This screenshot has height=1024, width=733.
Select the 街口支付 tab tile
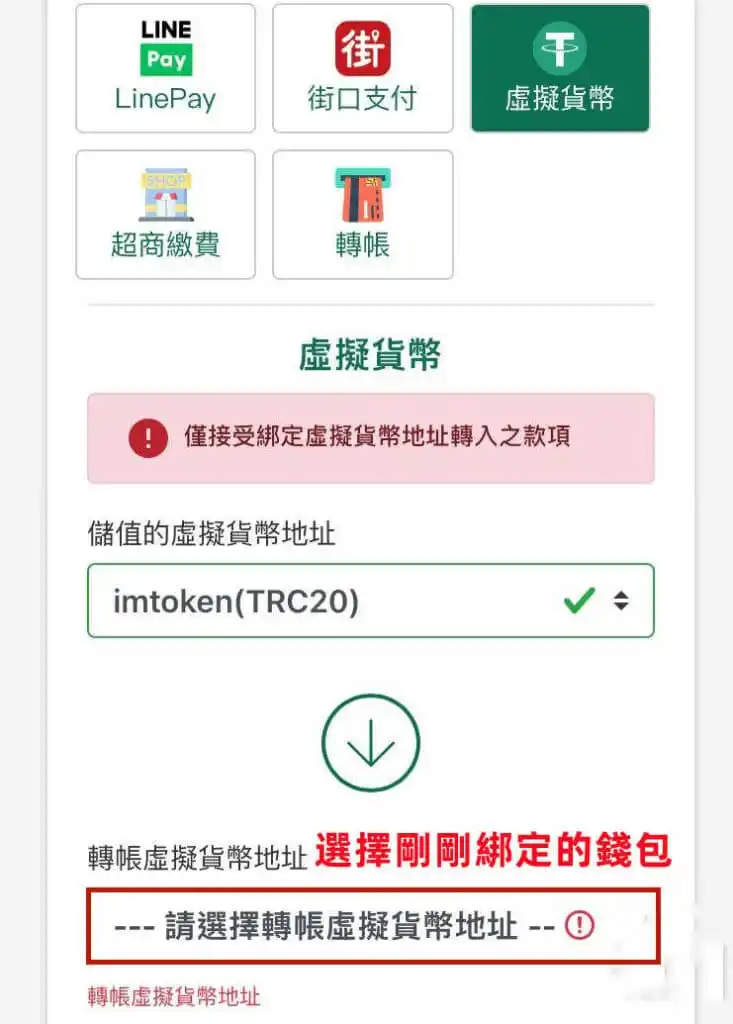click(x=363, y=66)
